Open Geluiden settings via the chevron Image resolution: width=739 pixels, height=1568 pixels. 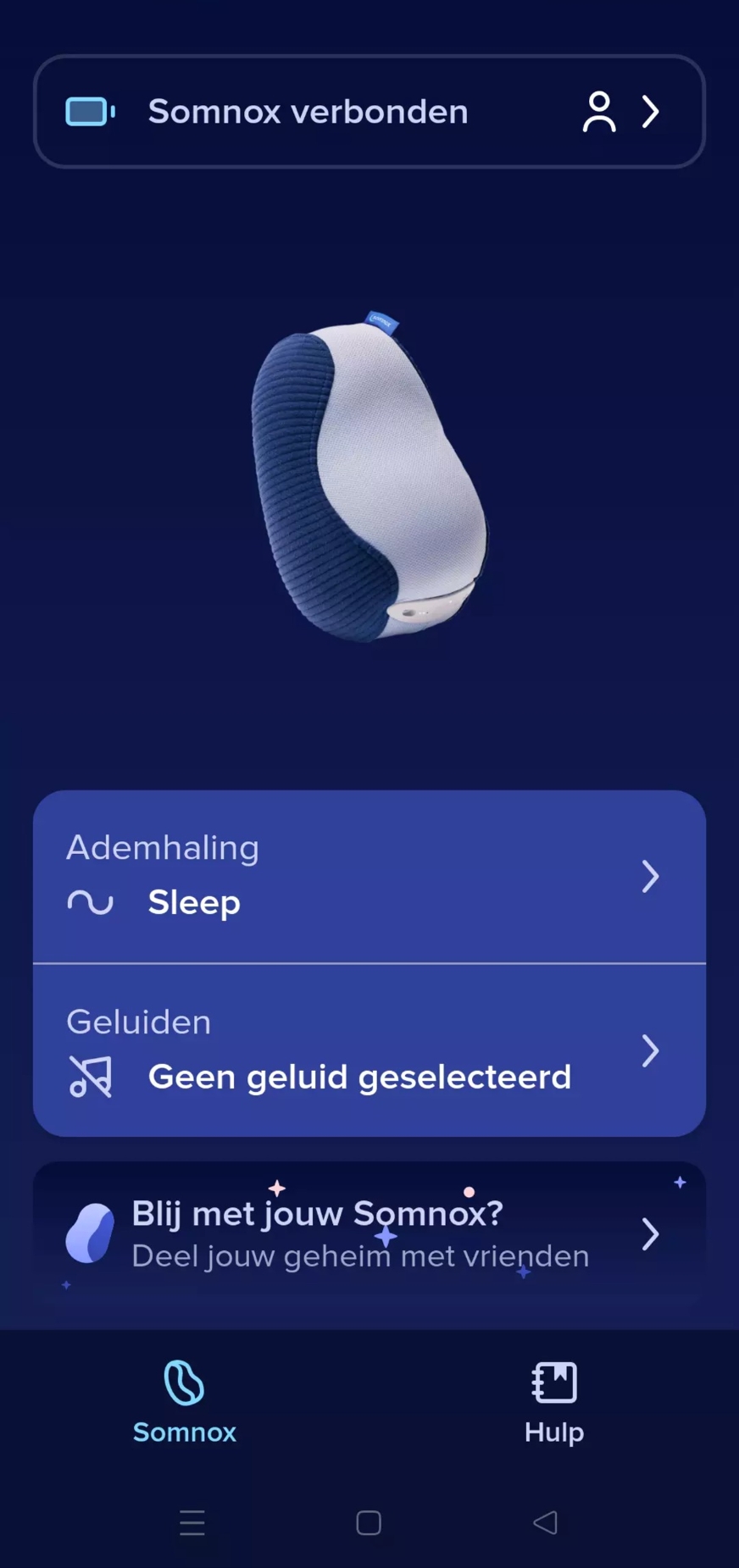(650, 1051)
